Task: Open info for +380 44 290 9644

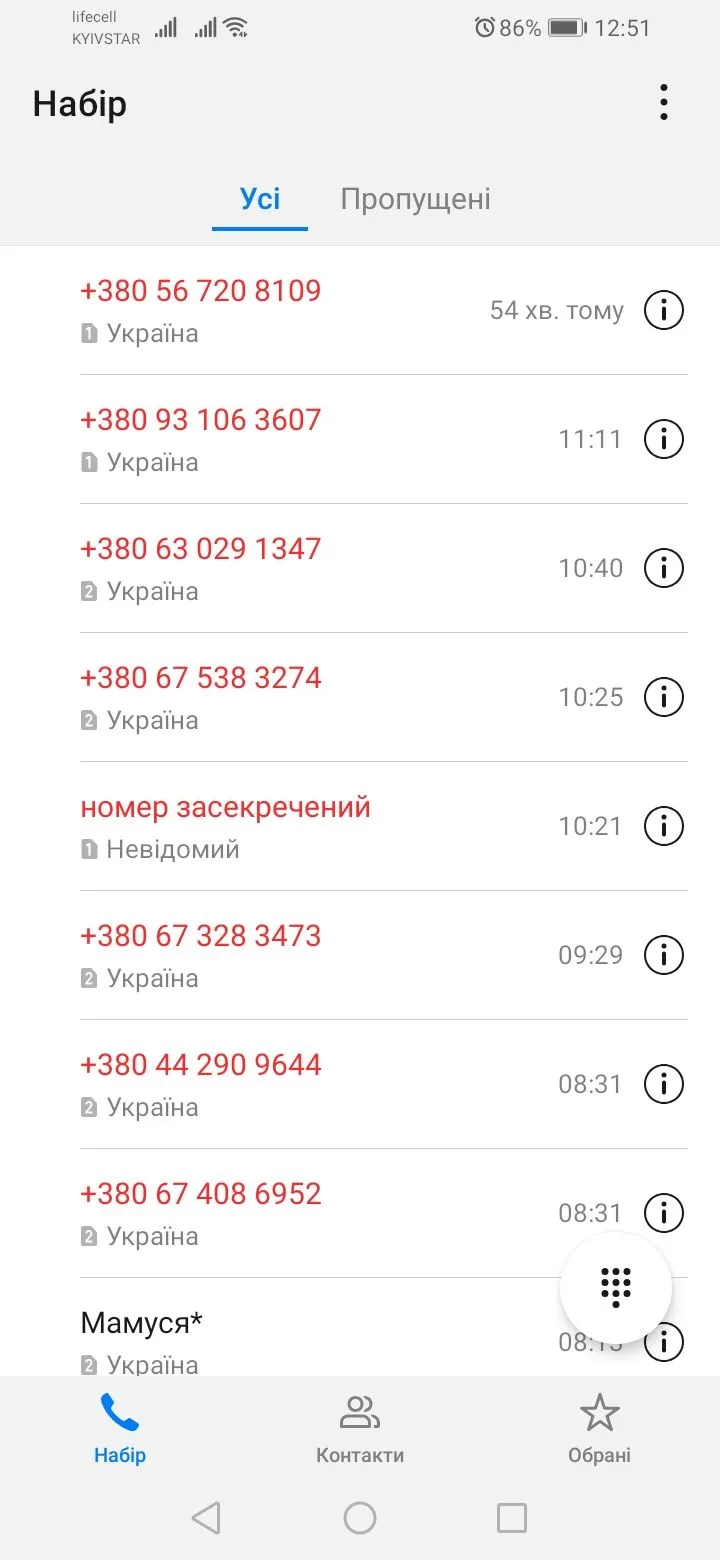Action: point(663,1084)
